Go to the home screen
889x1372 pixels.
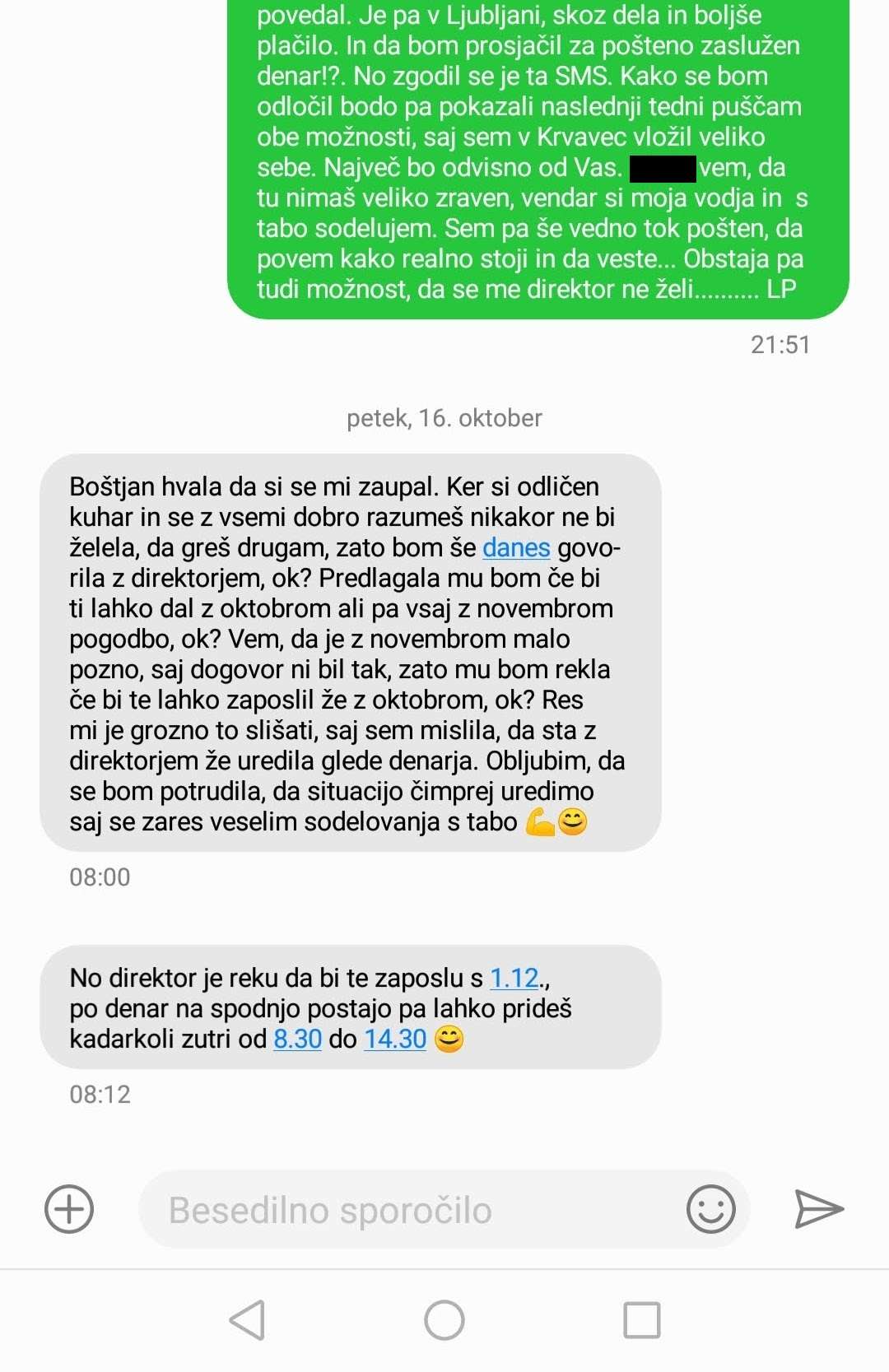(x=444, y=1320)
